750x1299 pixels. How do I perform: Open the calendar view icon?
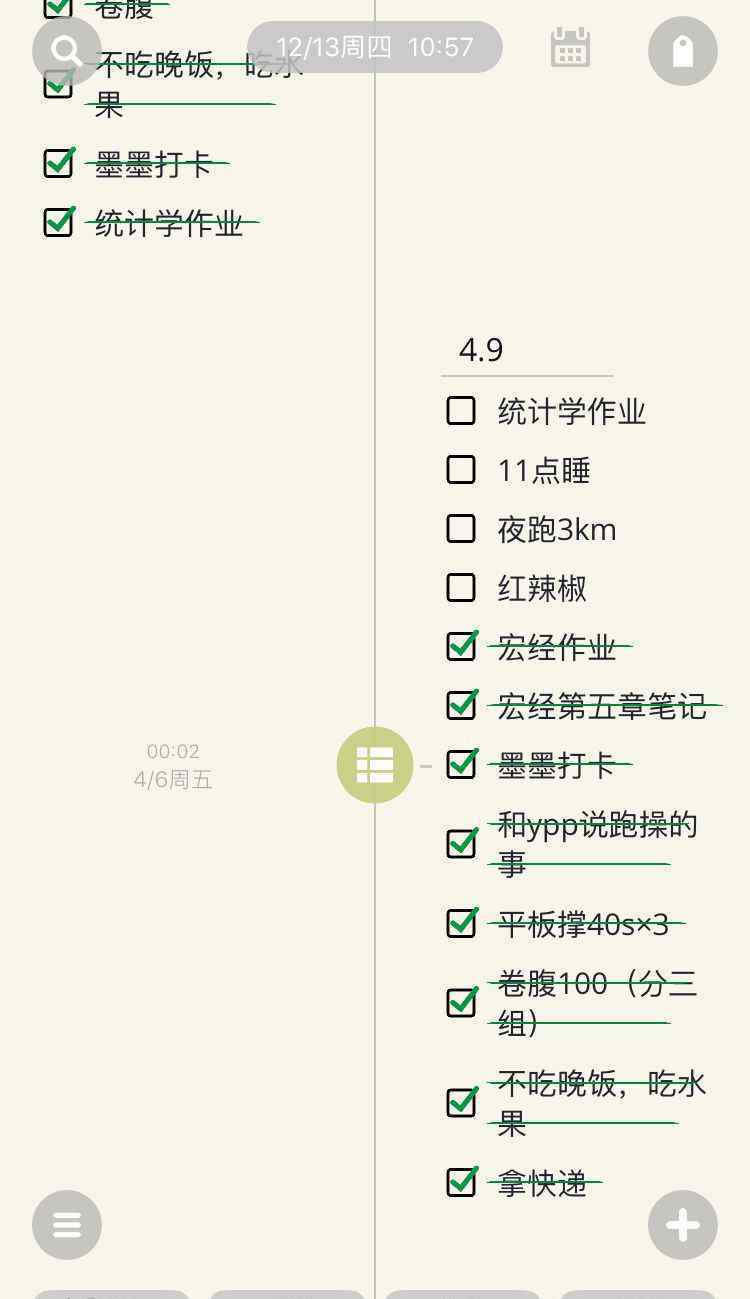[x=571, y=48]
